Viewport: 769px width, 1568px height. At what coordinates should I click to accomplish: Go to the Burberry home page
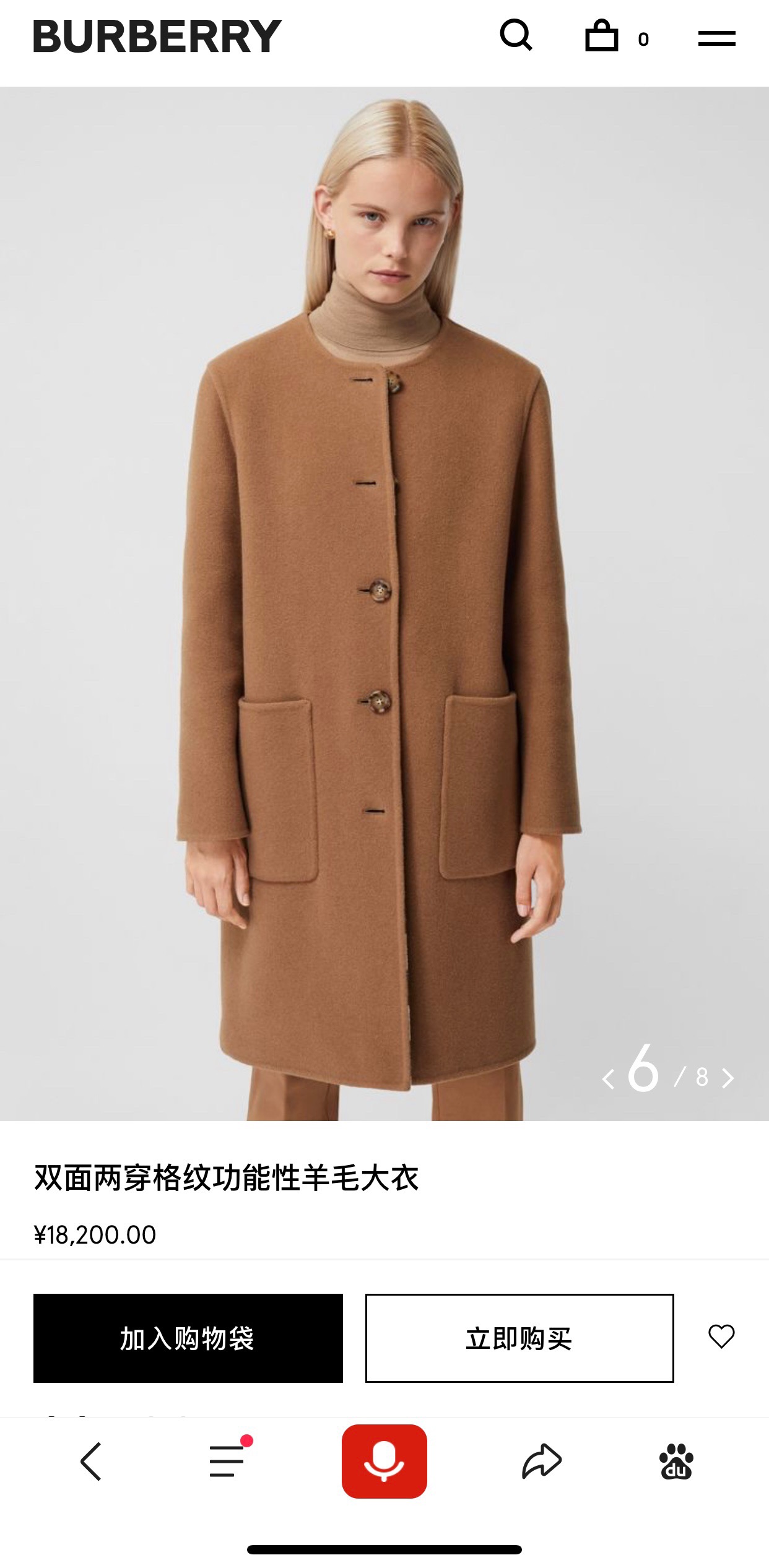[157, 36]
